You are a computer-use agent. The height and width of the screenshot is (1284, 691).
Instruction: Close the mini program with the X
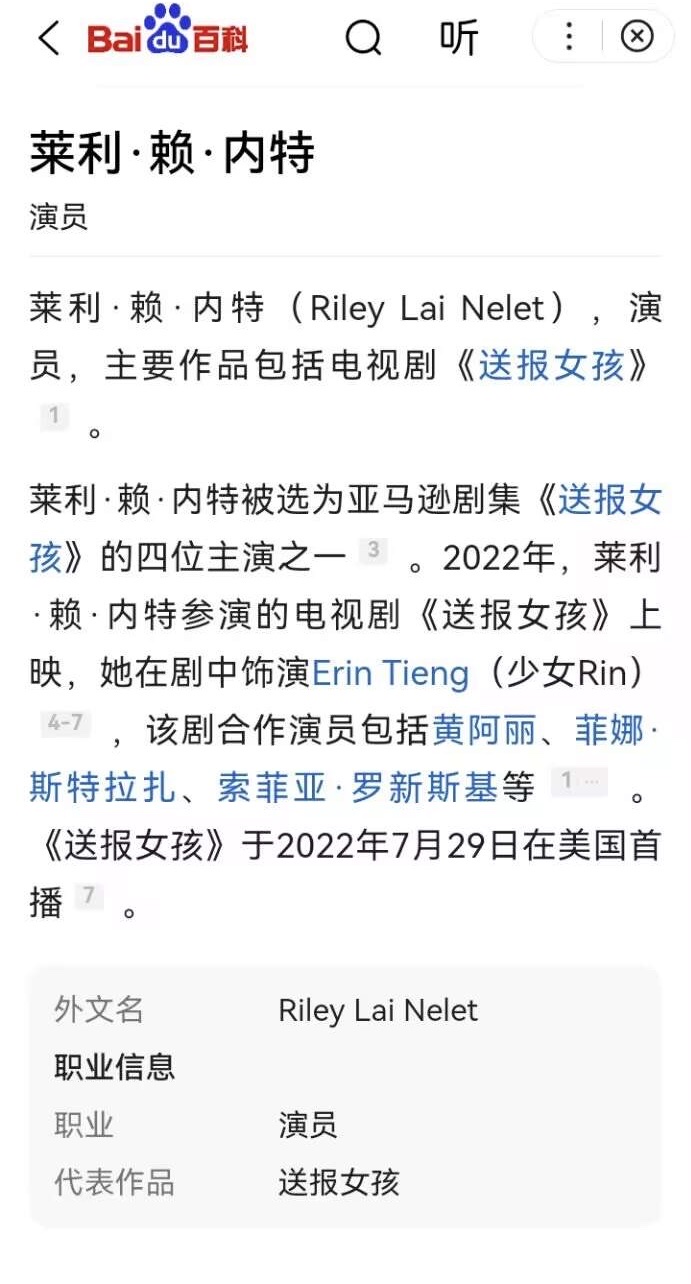637,37
